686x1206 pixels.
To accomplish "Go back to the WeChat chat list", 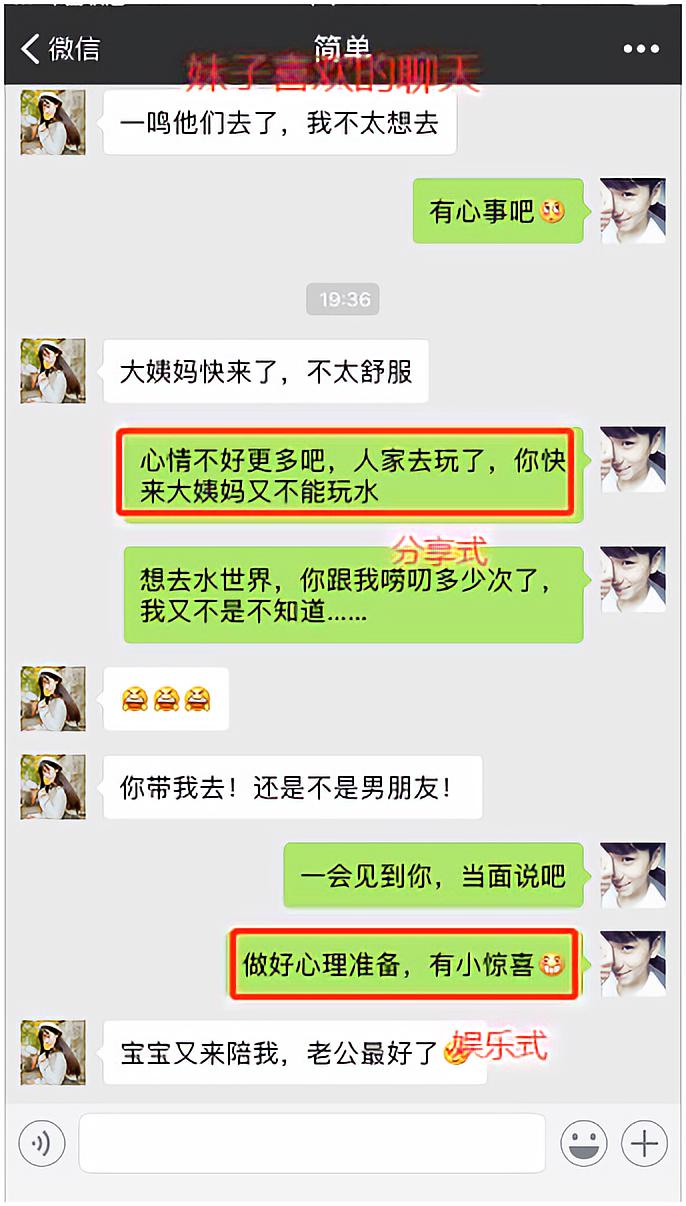I will (60, 49).
